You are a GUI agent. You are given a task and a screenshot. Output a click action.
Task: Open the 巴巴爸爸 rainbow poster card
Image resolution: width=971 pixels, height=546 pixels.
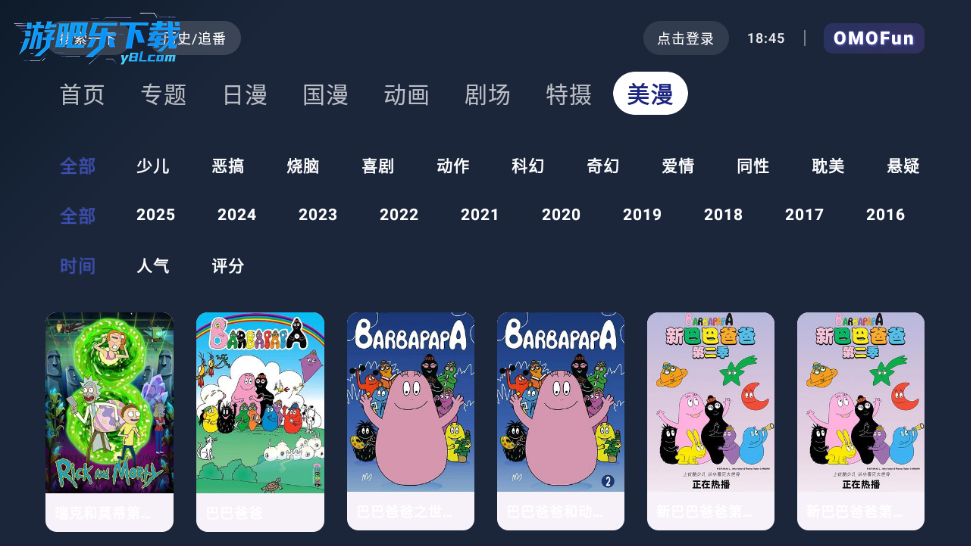[260, 420]
